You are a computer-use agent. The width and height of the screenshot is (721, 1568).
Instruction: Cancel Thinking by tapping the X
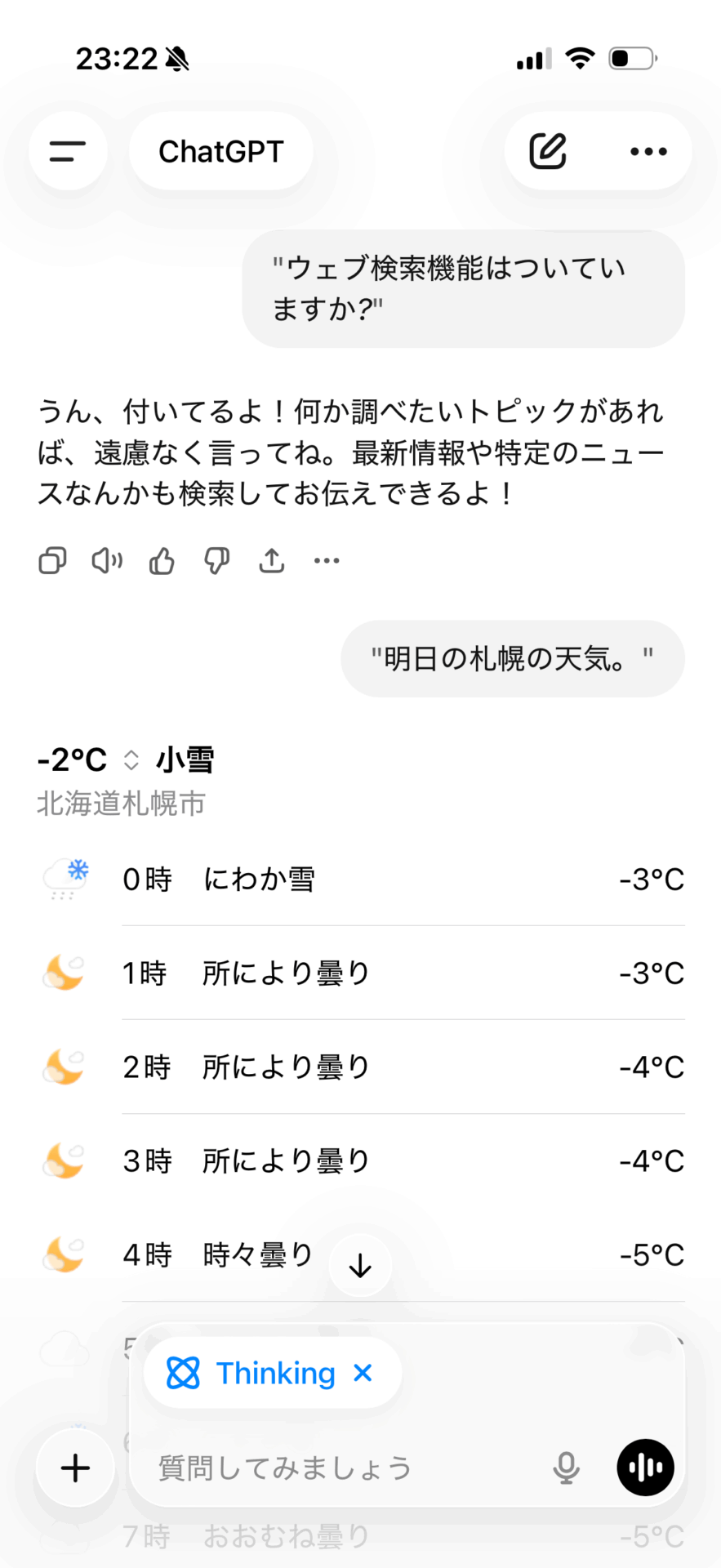pos(363,1373)
